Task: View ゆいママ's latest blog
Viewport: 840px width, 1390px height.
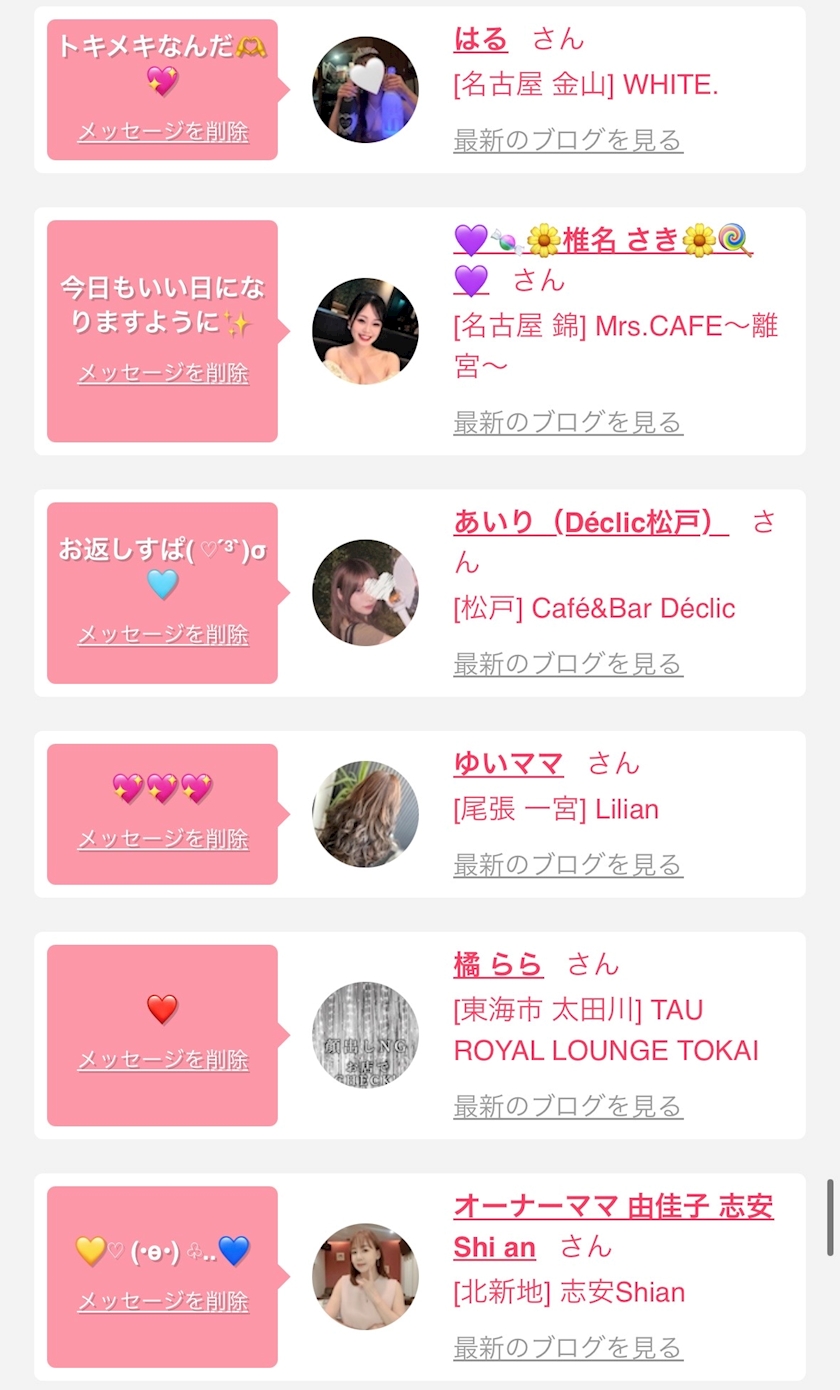Action: pyautogui.click(x=568, y=865)
